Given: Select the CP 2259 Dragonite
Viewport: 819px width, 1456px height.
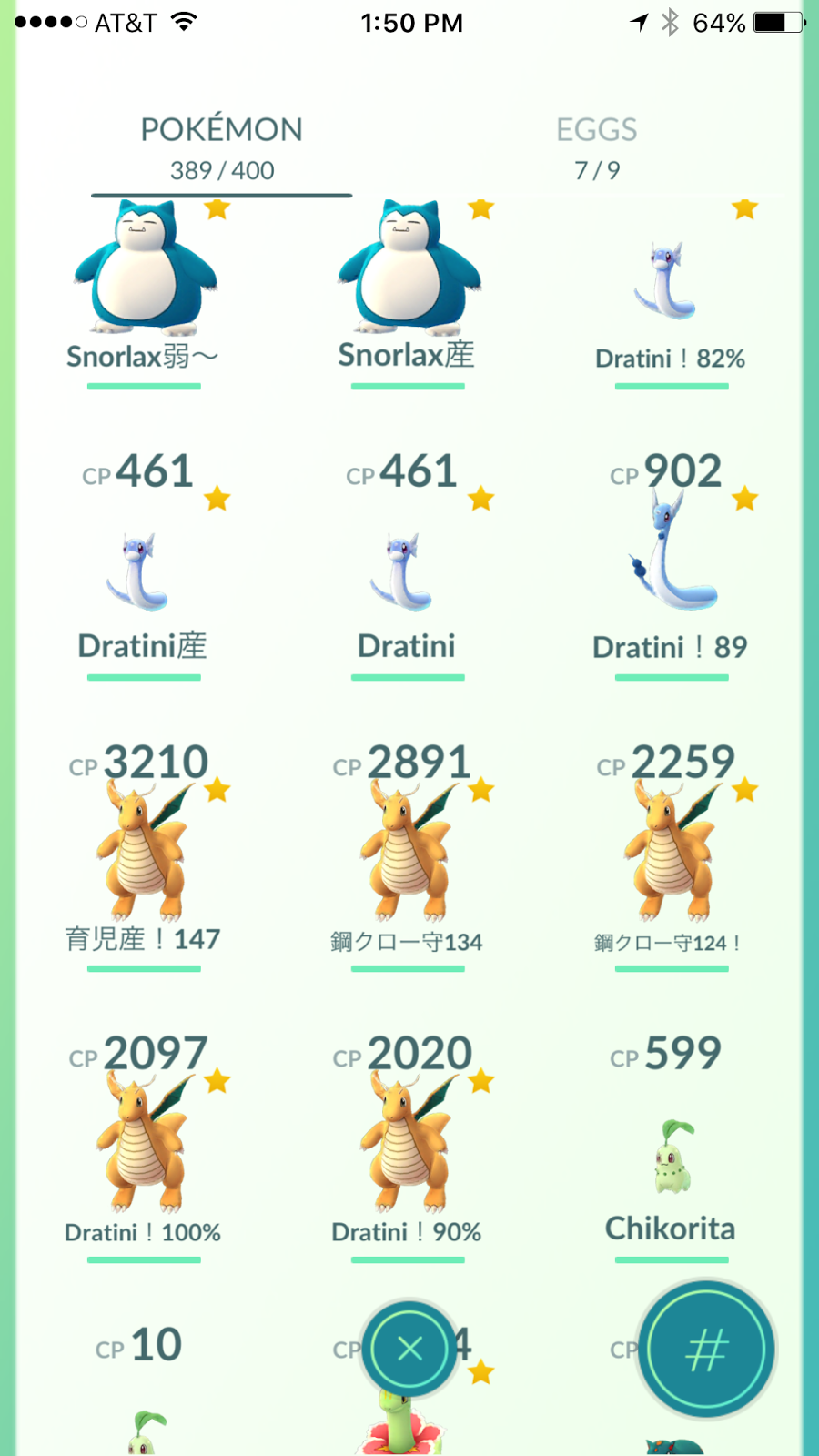Looking at the screenshot, I should [x=671, y=855].
